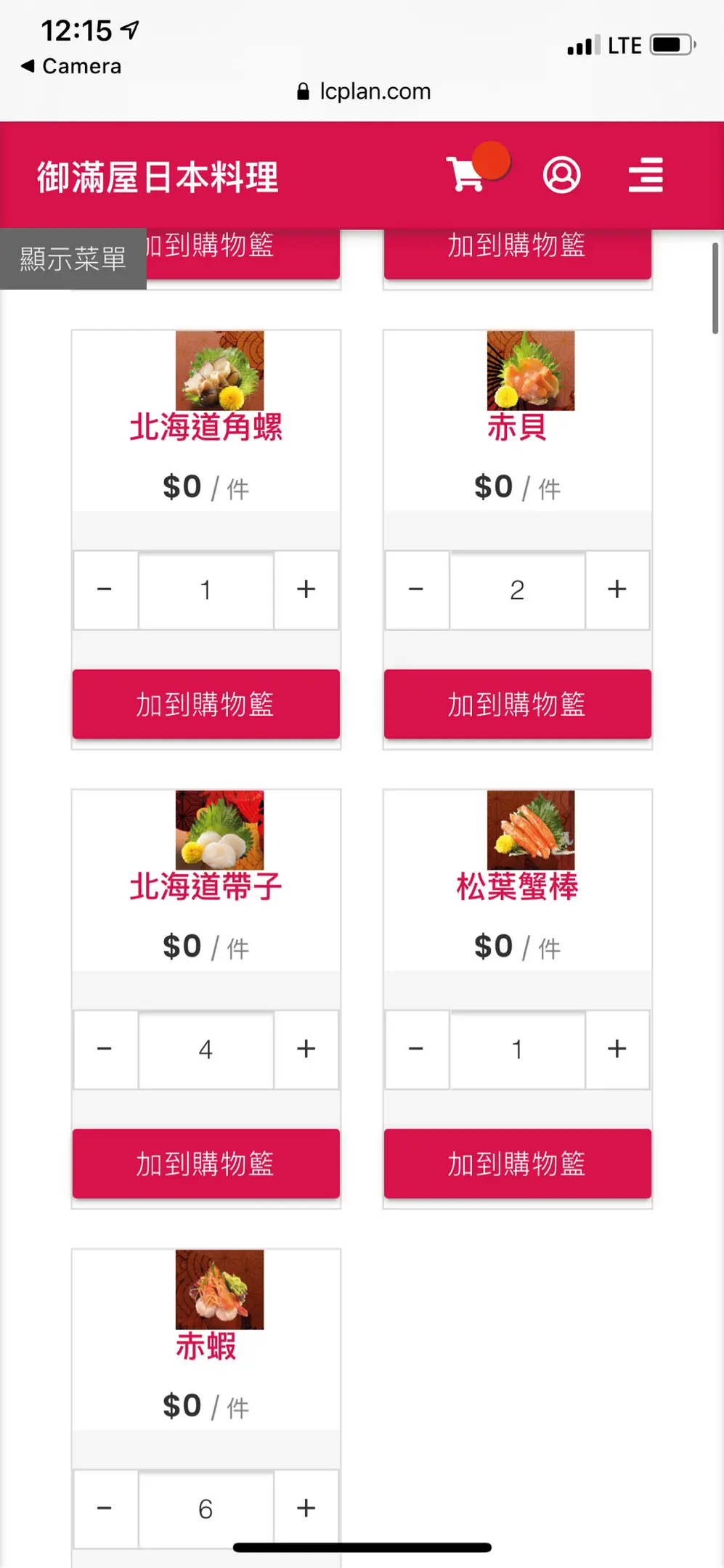This screenshot has height=1568, width=724.
Task: Increase quantity of 北海道角螺
Action: pyautogui.click(x=306, y=589)
